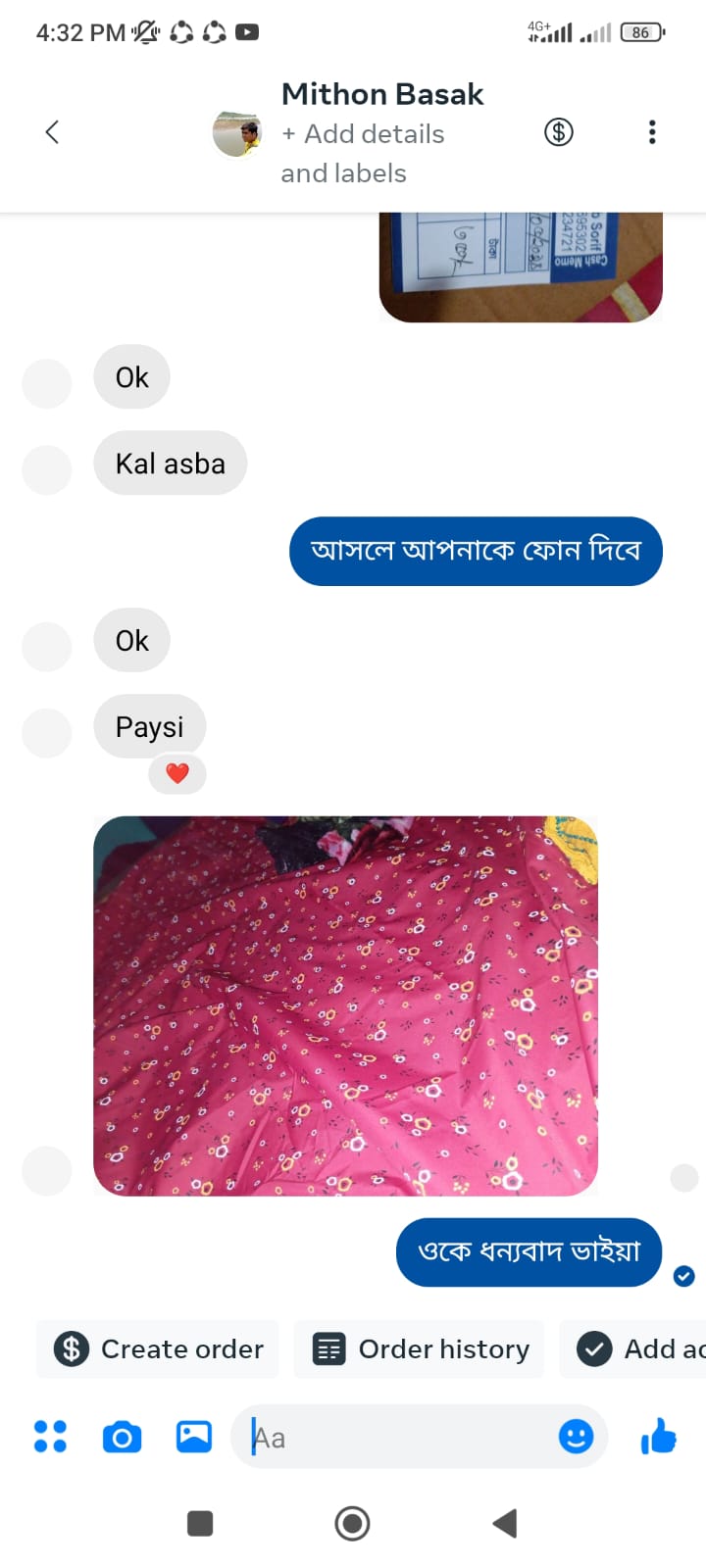Screen dimensions: 706x1568
Task: Focus the Aa message input field
Action: pyautogui.click(x=392, y=1438)
